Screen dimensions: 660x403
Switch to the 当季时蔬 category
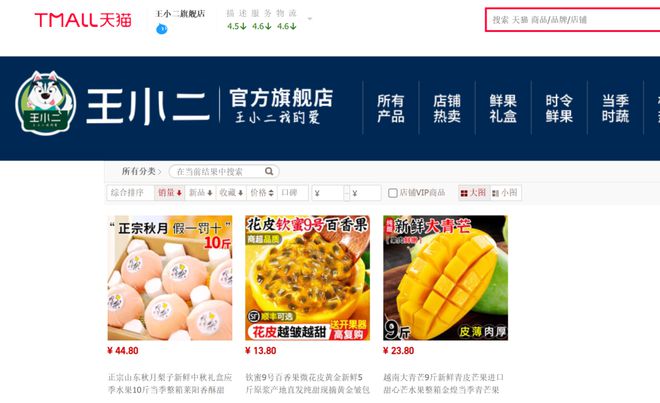(615, 108)
